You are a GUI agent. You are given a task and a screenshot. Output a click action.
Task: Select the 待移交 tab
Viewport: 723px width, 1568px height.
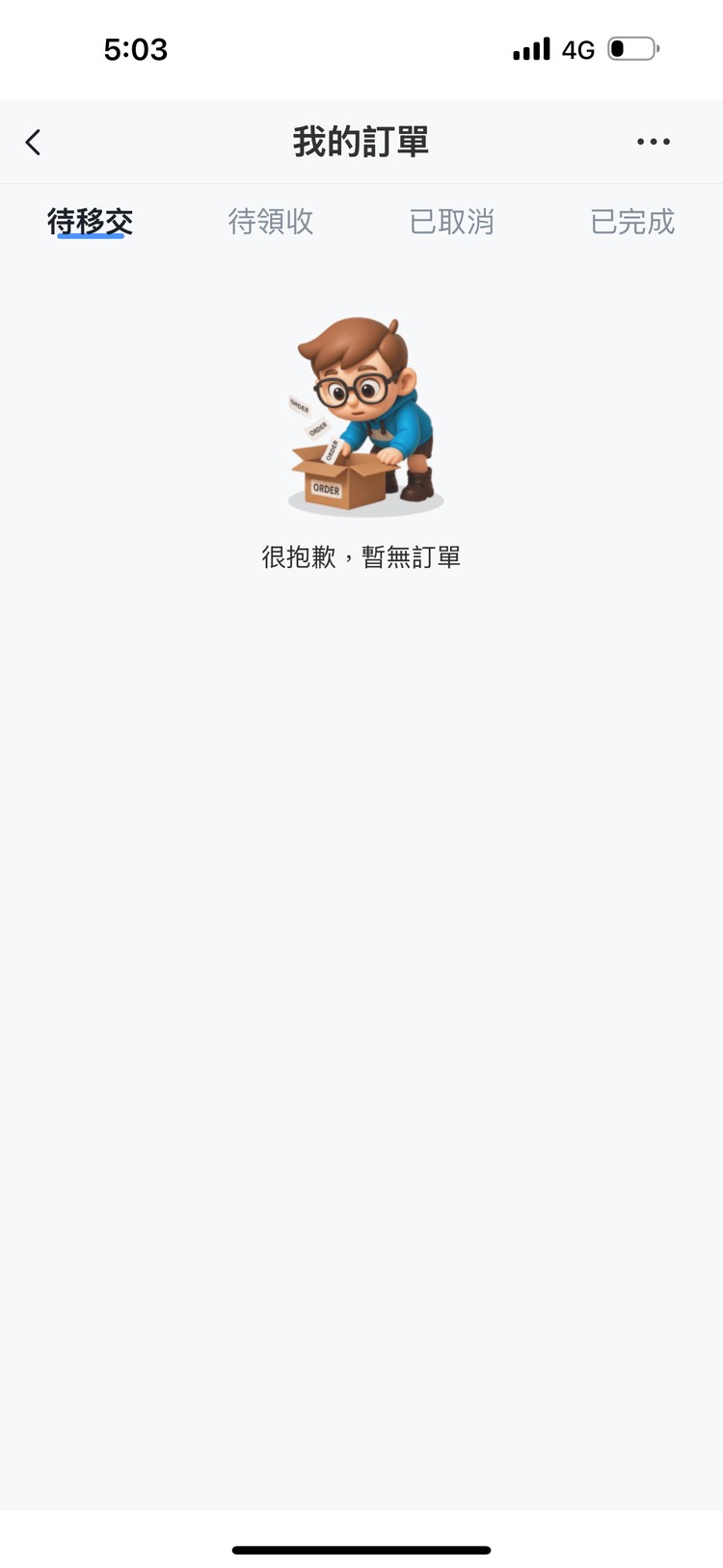tap(91, 222)
